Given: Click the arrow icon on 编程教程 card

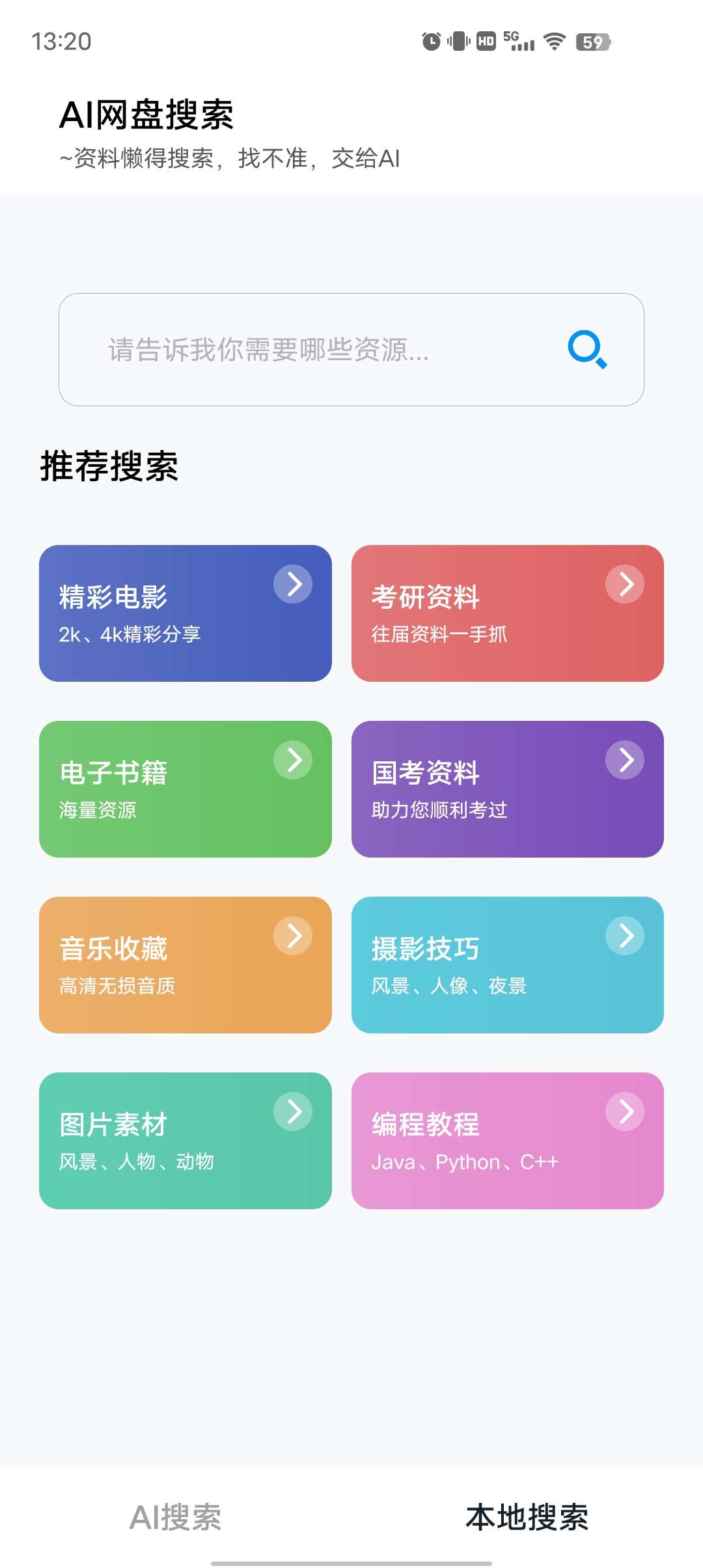Looking at the screenshot, I should pos(624,1112).
